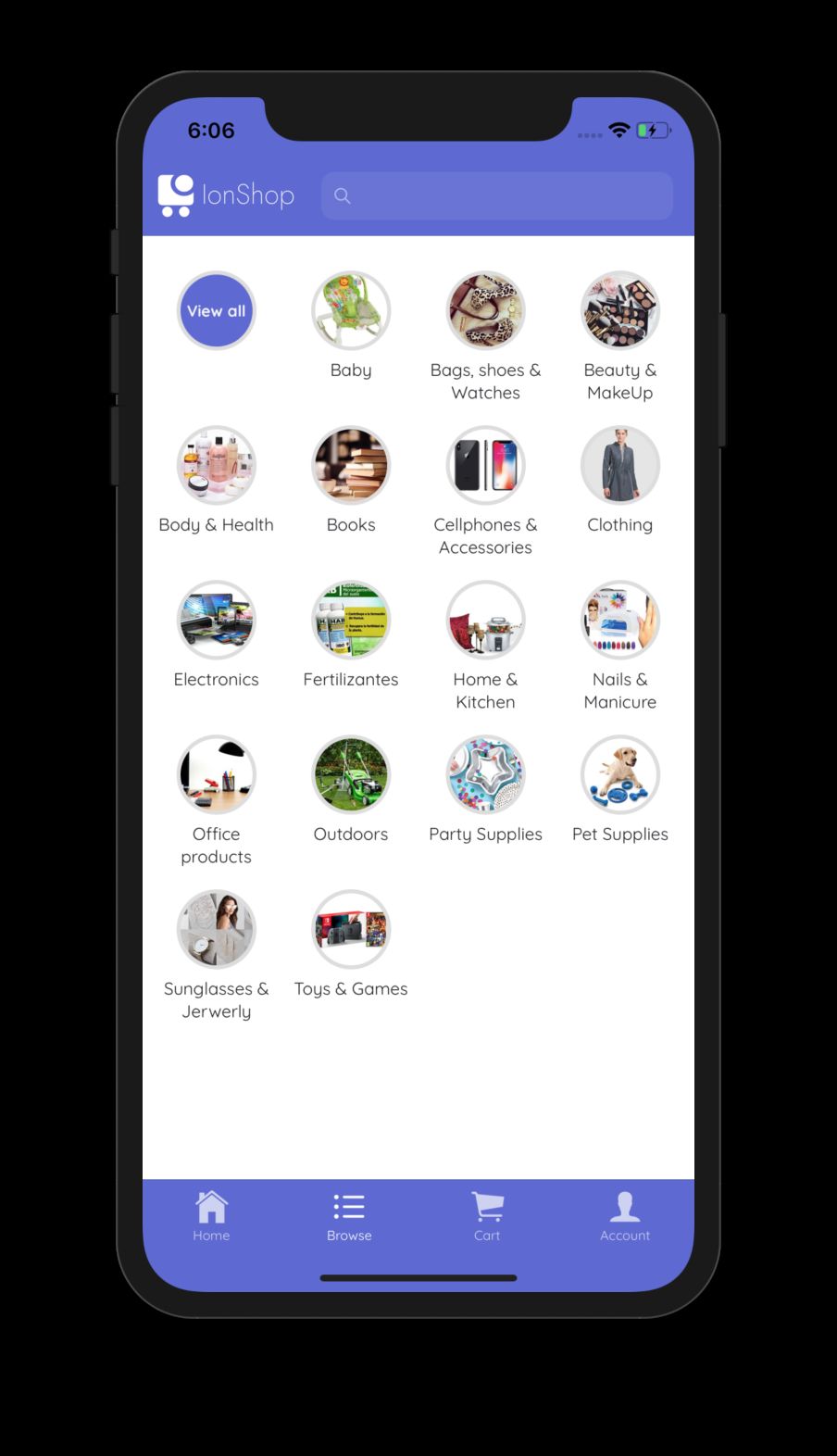Browse the Party Supplies category
Image resolution: width=837 pixels, height=1456 pixels.
(x=485, y=775)
